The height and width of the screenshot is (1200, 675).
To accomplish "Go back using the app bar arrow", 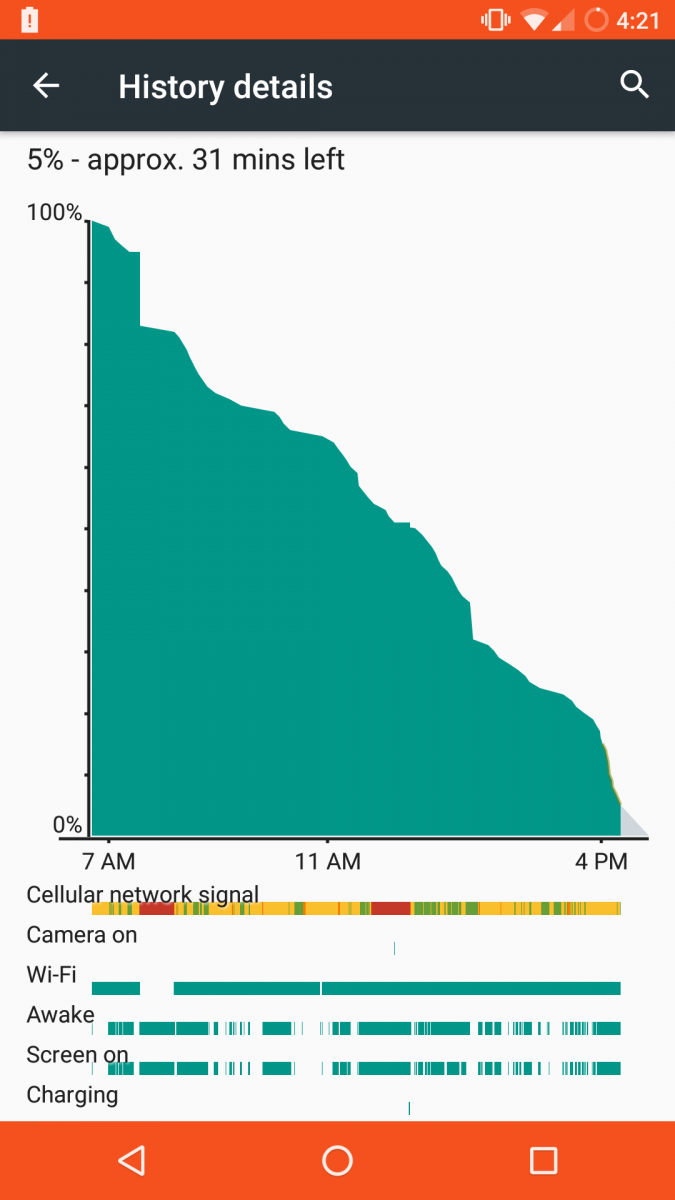I will coord(46,86).
